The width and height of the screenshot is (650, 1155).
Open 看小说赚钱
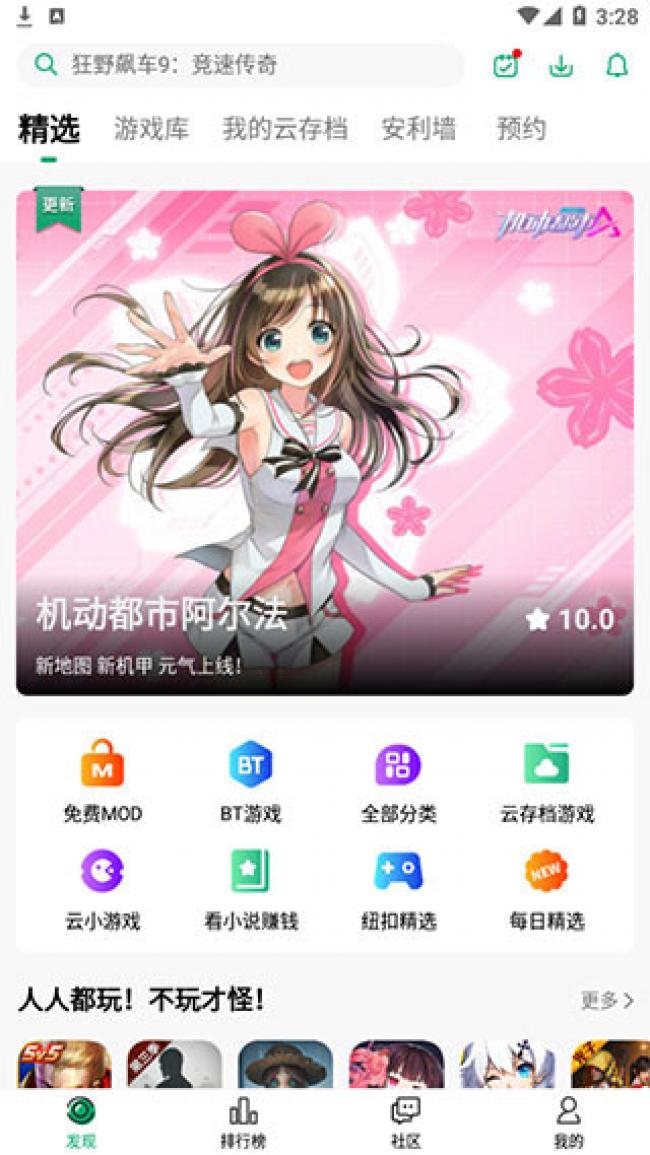pos(250,889)
